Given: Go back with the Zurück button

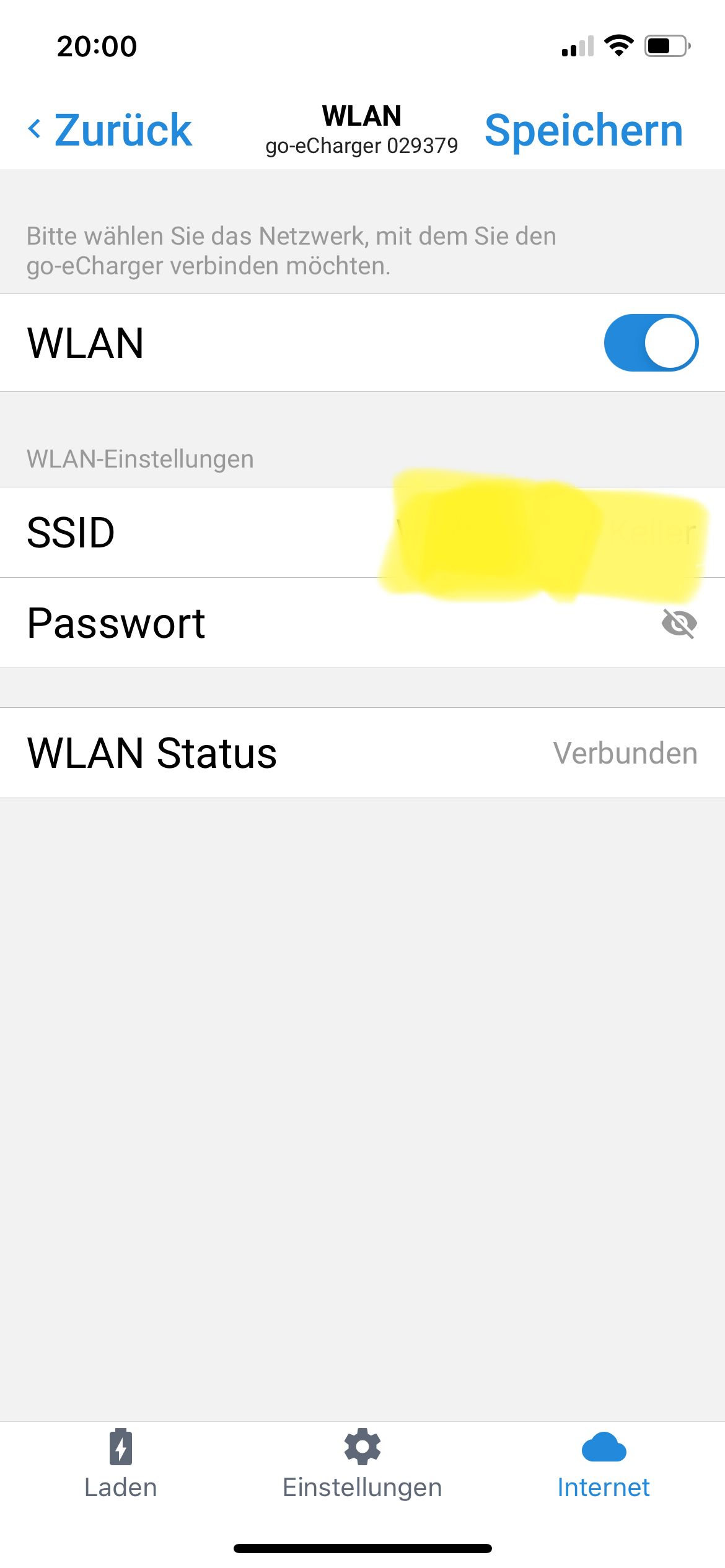Looking at the screenshot, I should coord(110,130).
